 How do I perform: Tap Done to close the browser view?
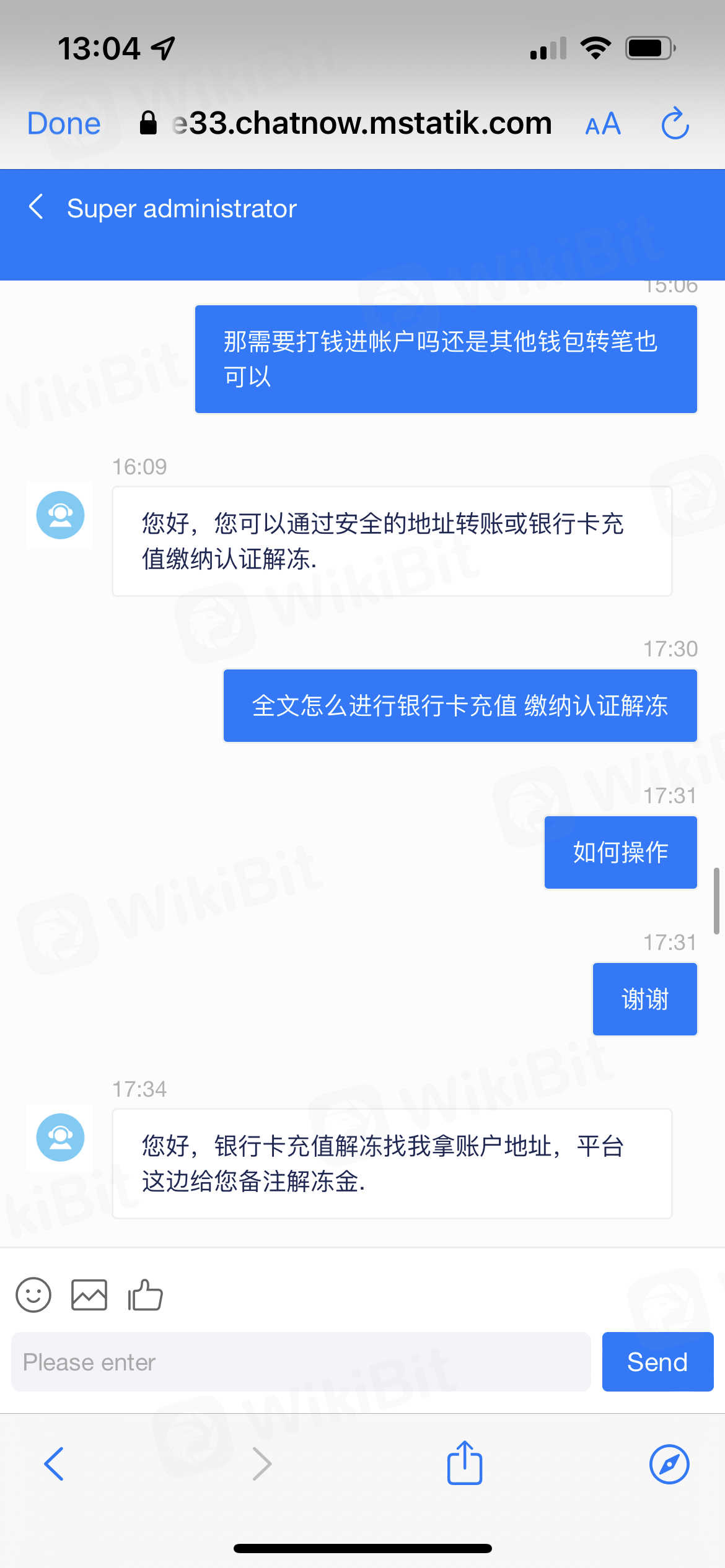coord(64,123)
